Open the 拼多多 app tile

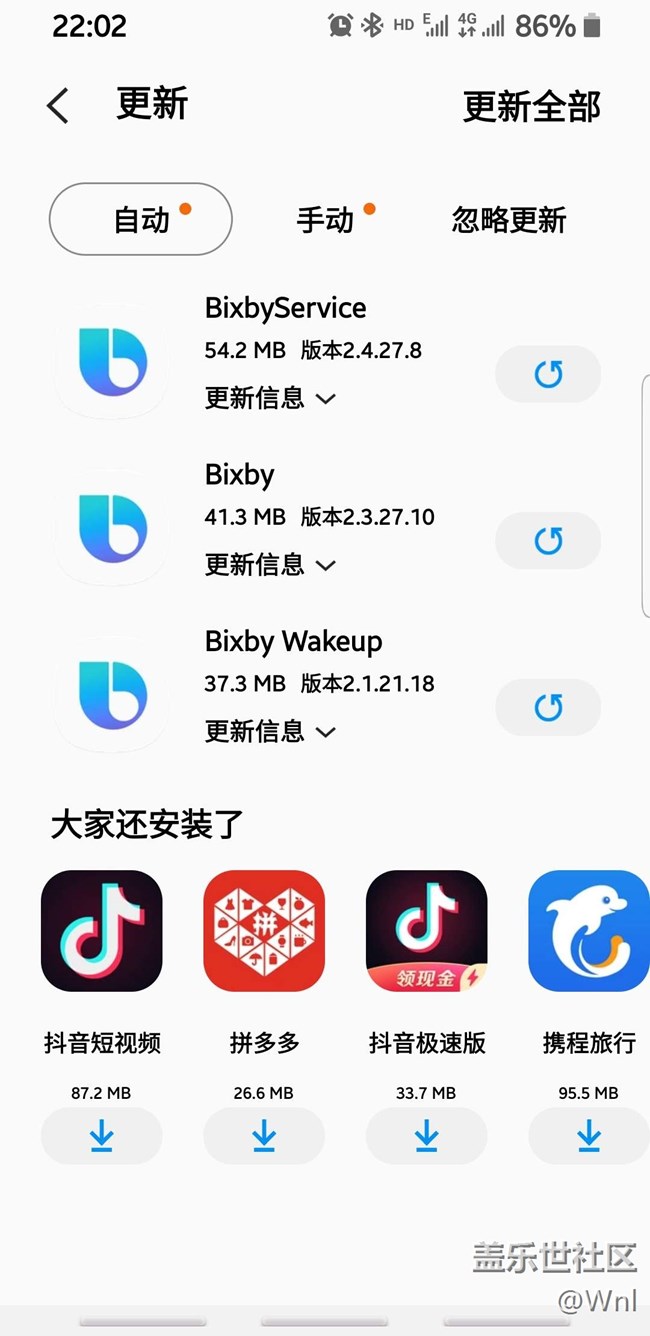point(264,931)
